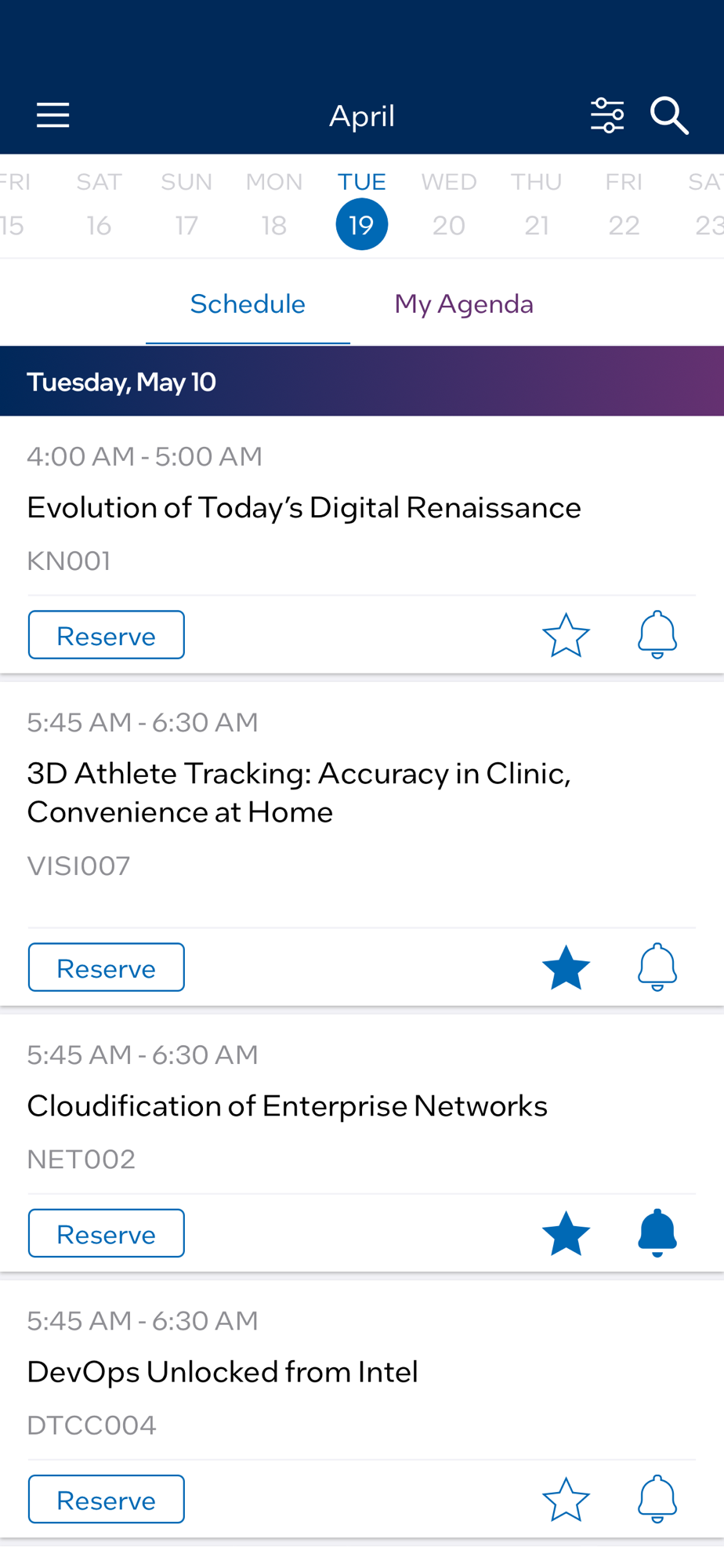Reserve Cloudification of Enterprise Networks
Viewport: 724px width, 1568px height.
point(107,1233)
